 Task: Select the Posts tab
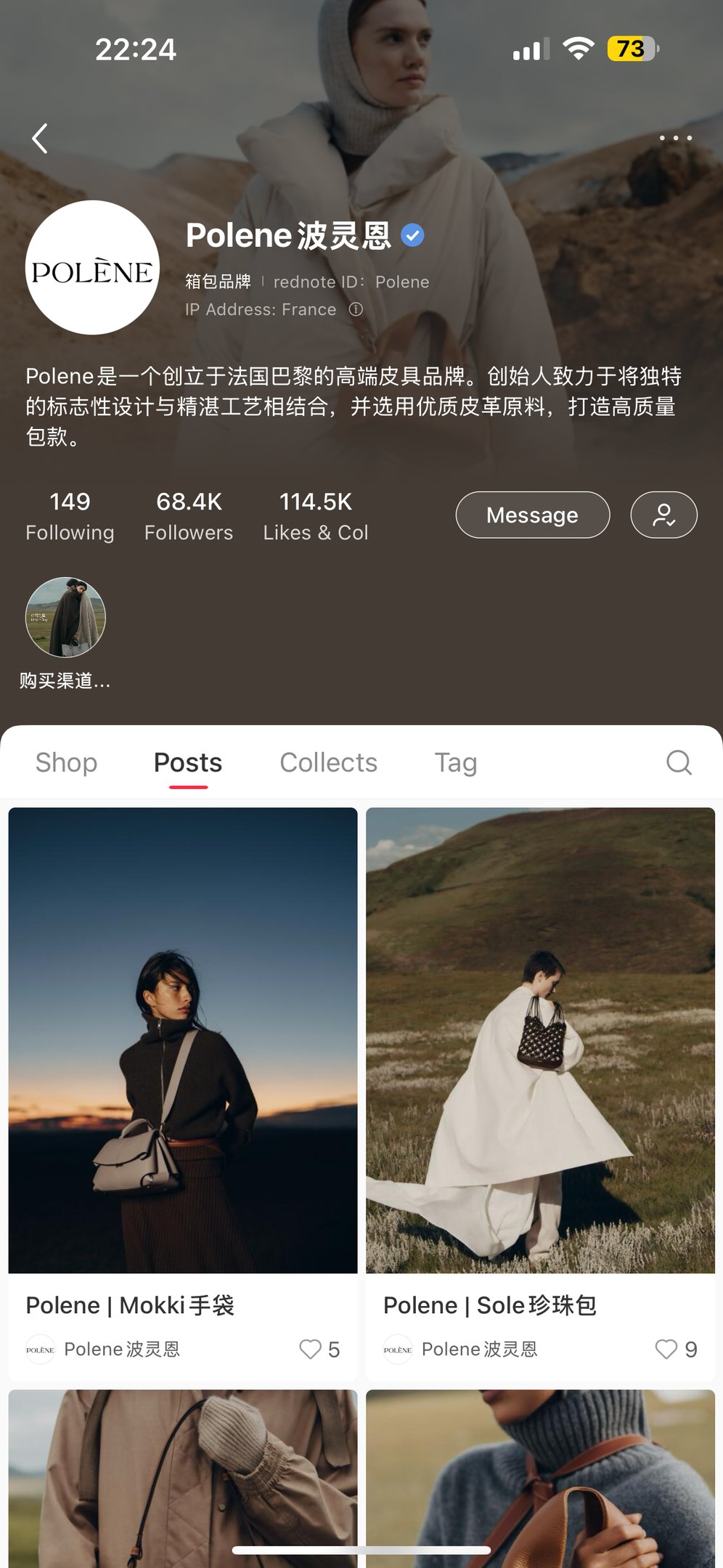[188, 762]
